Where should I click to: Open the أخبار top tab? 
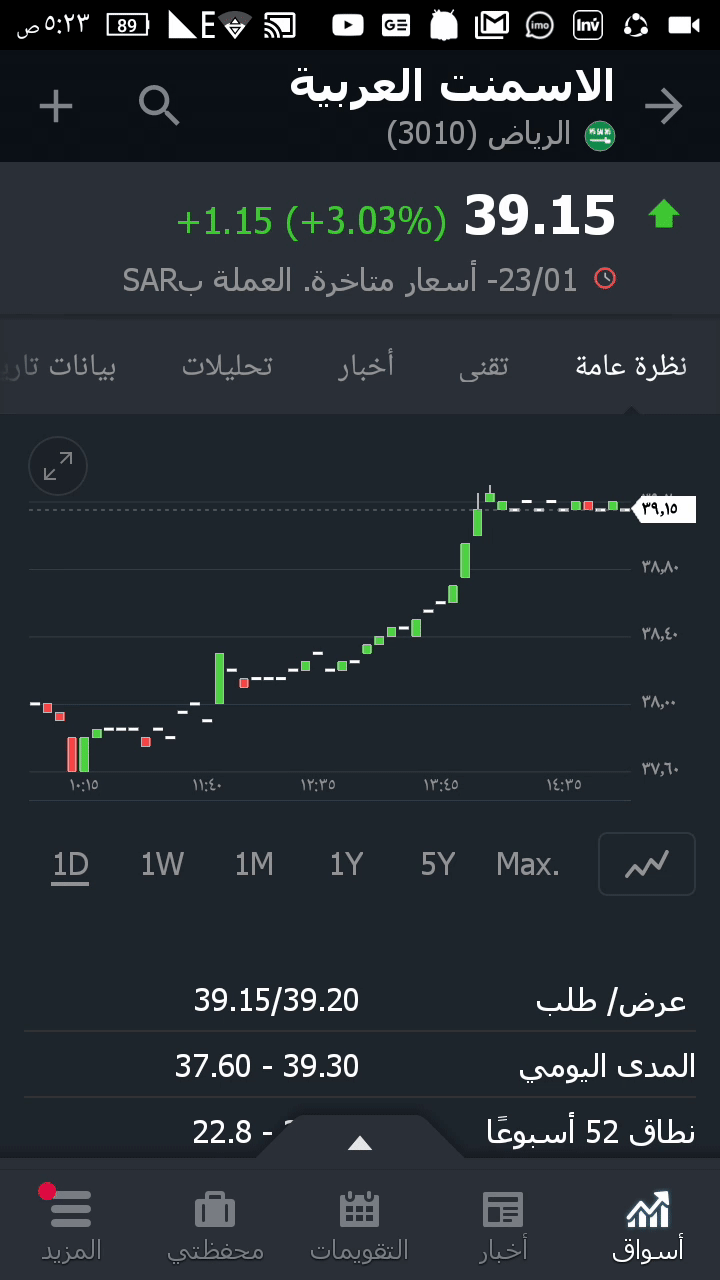click(x=366, y=366)
